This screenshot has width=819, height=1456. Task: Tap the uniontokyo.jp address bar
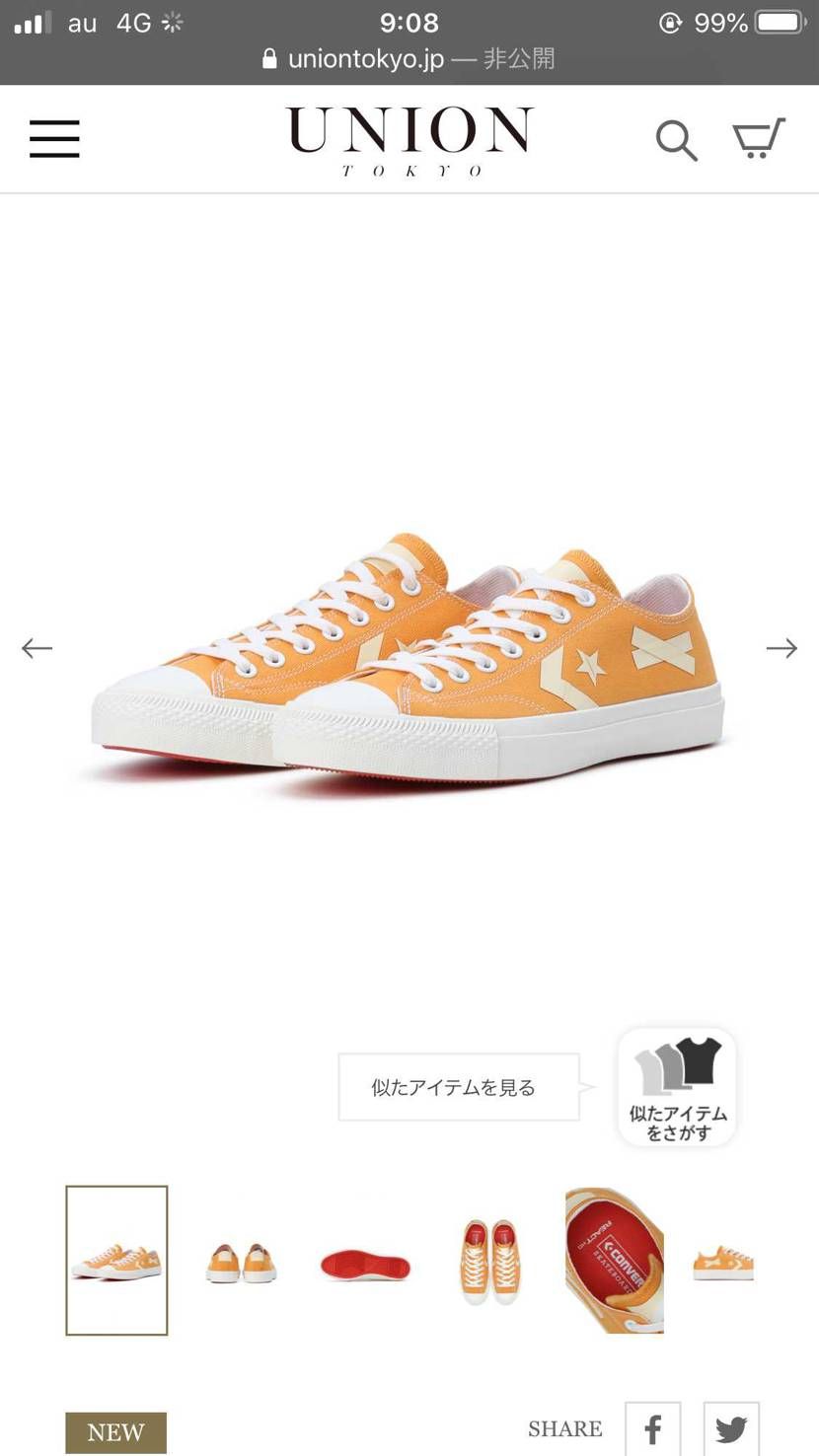pyautogui.click(x=408, y=57)
